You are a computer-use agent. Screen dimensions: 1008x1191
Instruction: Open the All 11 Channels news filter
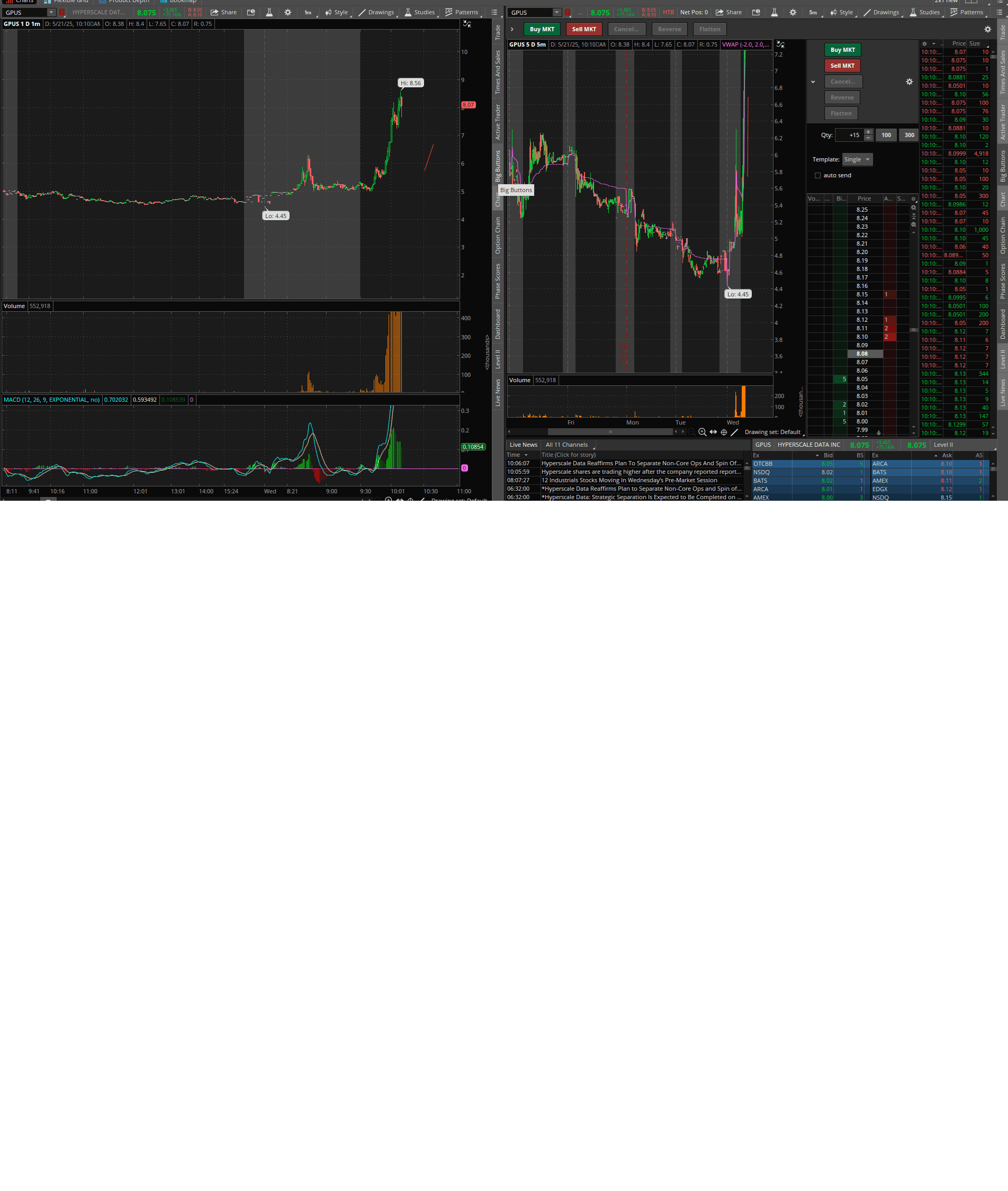(x=567, y=445)
